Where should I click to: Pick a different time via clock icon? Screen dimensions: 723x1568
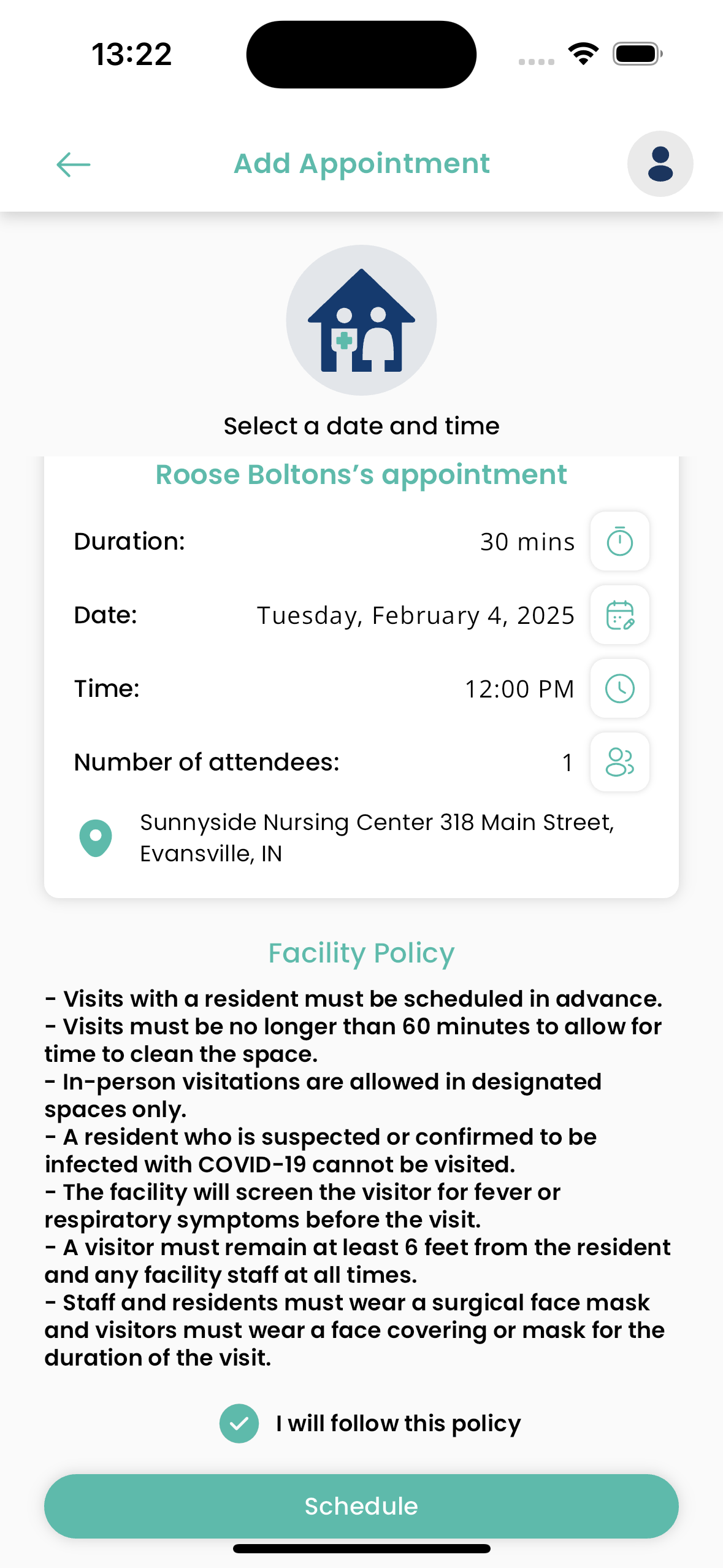coord(619,689)
